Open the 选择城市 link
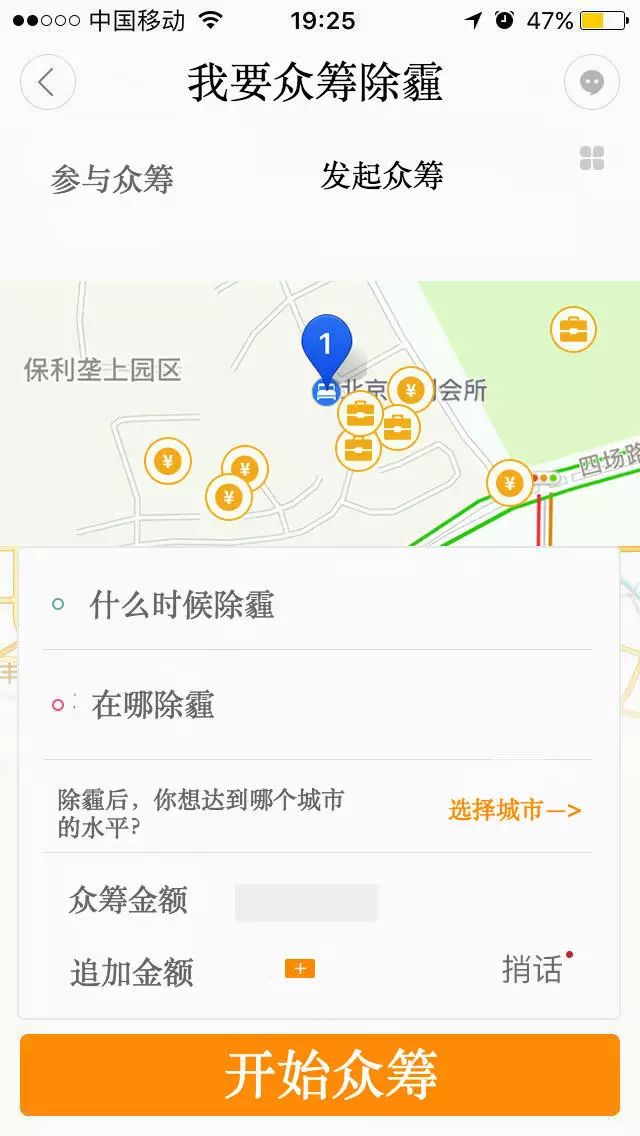This screenshot has width=640, height=1136. [514, 810]
